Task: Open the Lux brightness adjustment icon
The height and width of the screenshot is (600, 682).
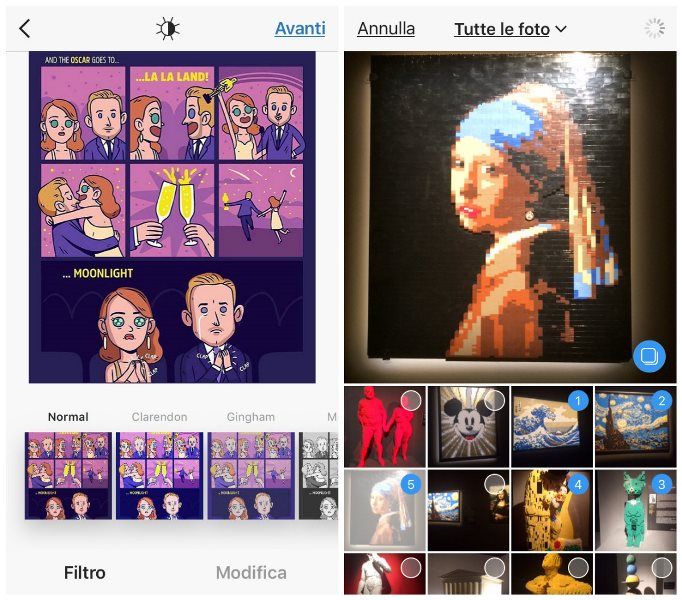Action: [168, 29]
